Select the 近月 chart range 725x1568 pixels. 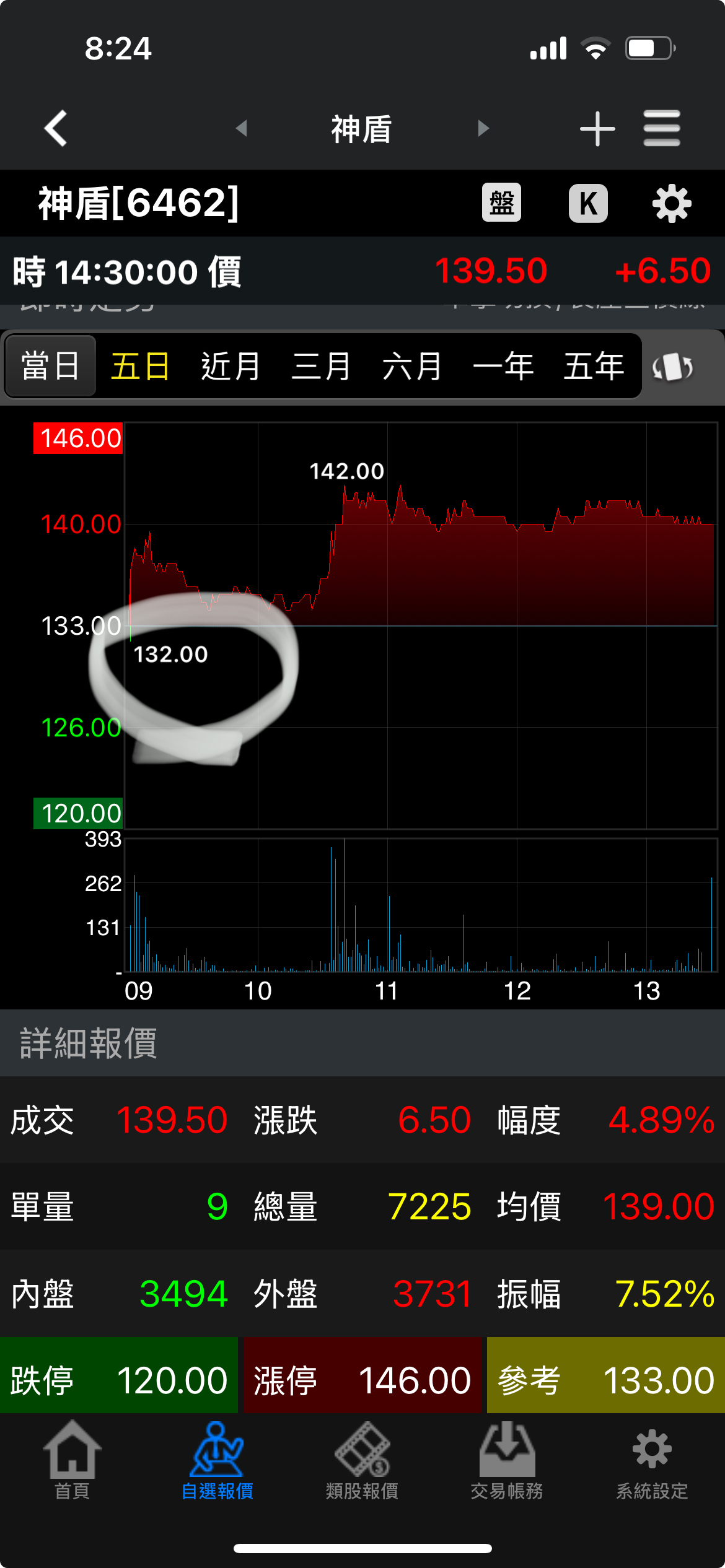click(231, 366)
